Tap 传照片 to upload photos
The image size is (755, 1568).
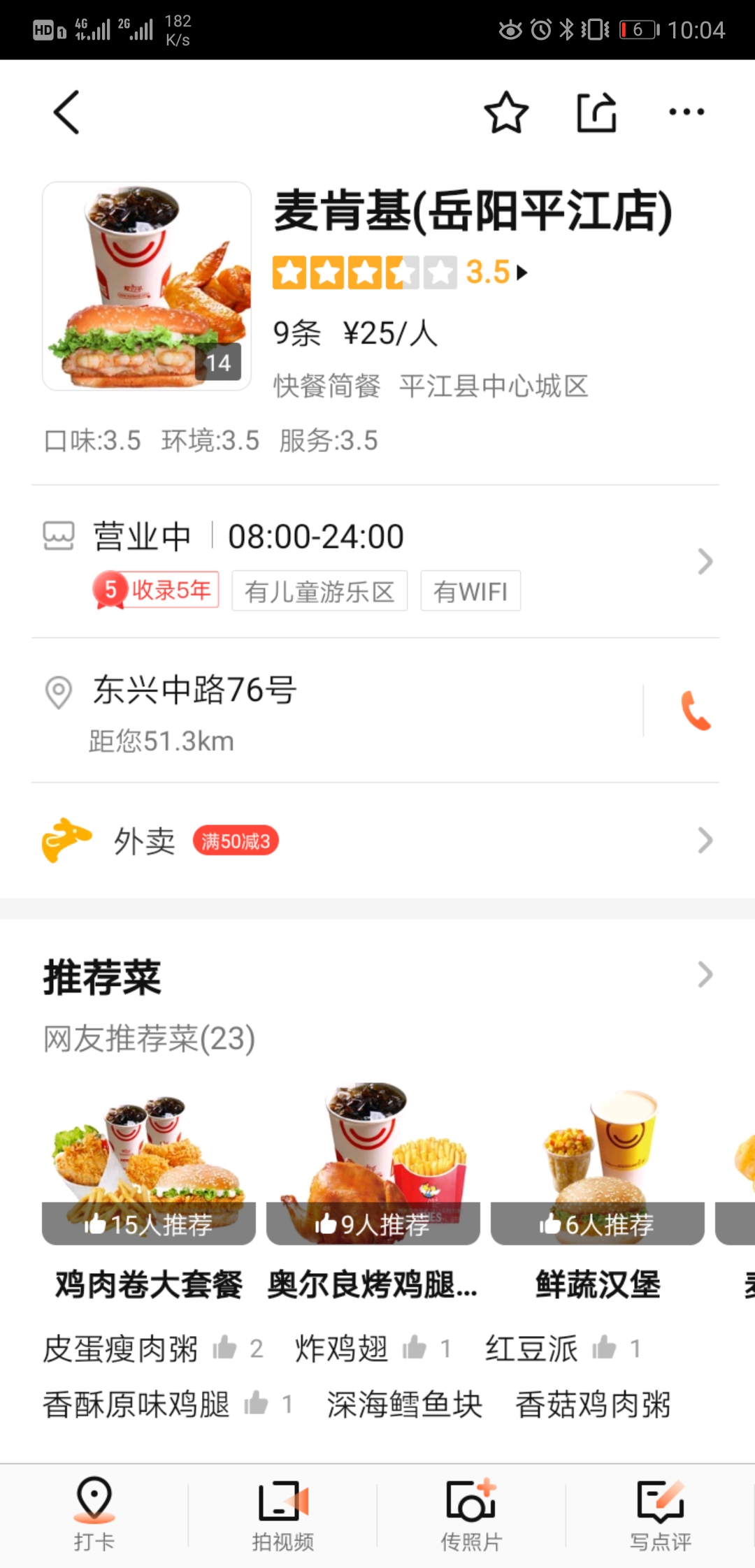[471, 1513]
